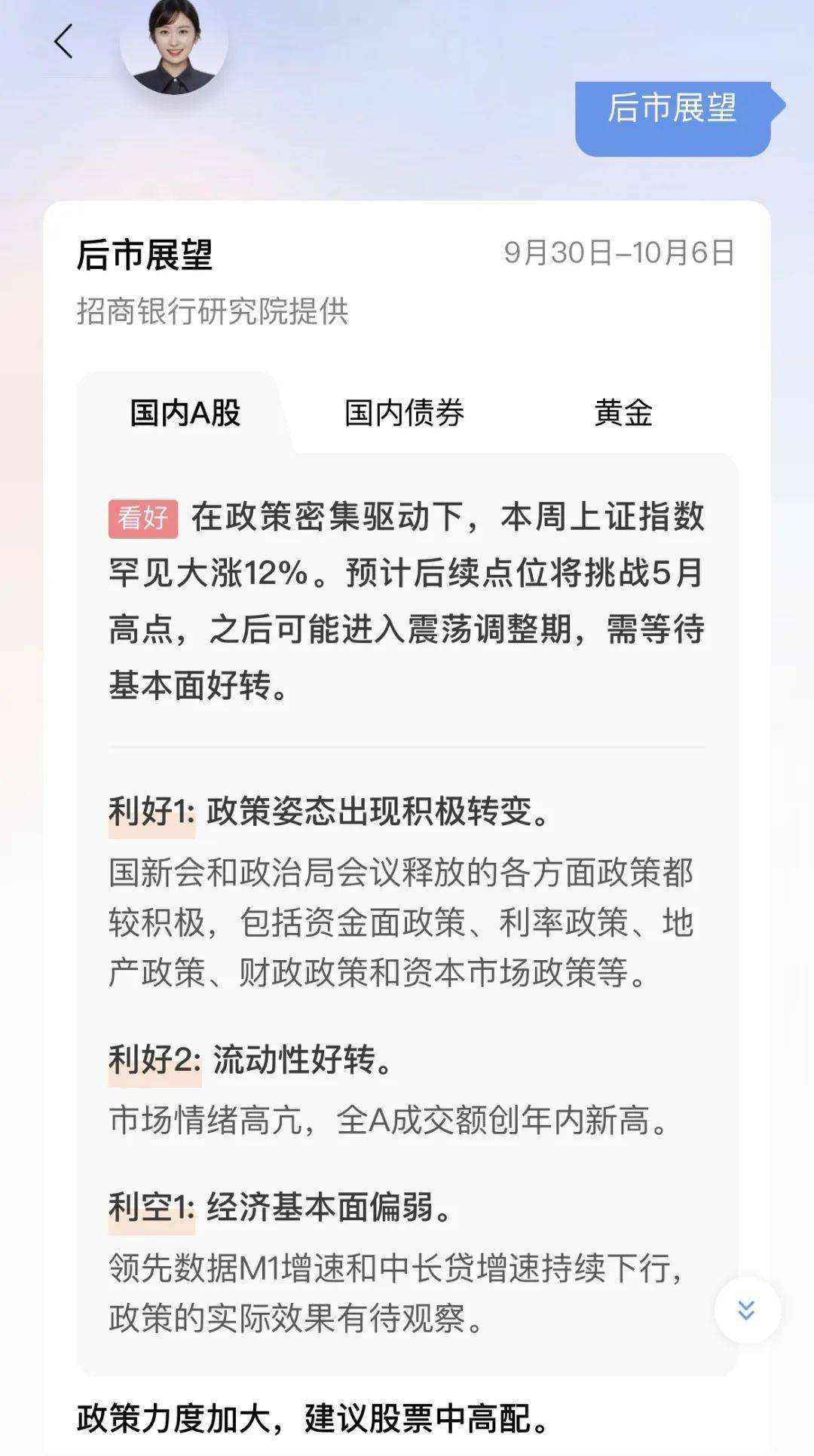
Task: Switch to the 国内债券 tab
Action: 404,413
